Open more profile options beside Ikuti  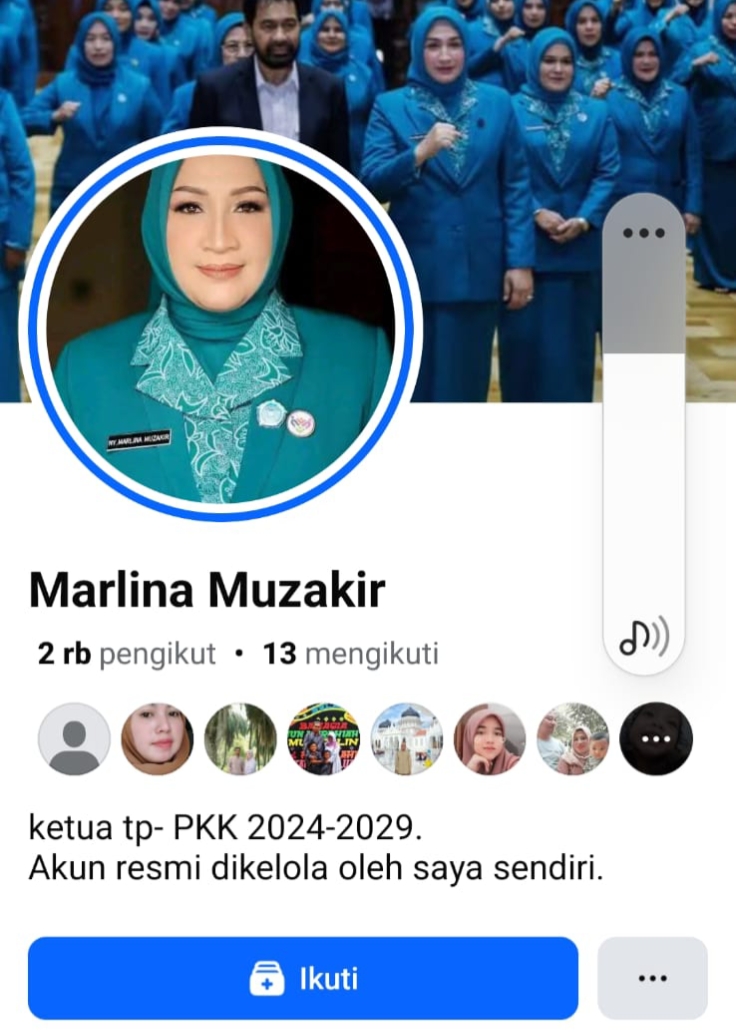652,977
